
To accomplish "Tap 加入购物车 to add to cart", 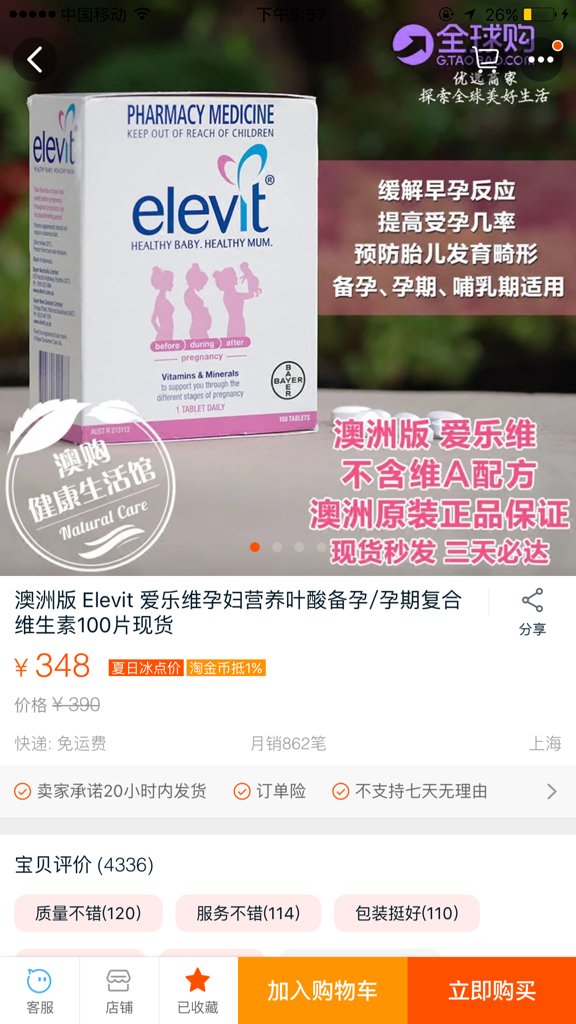I will 323,991.
